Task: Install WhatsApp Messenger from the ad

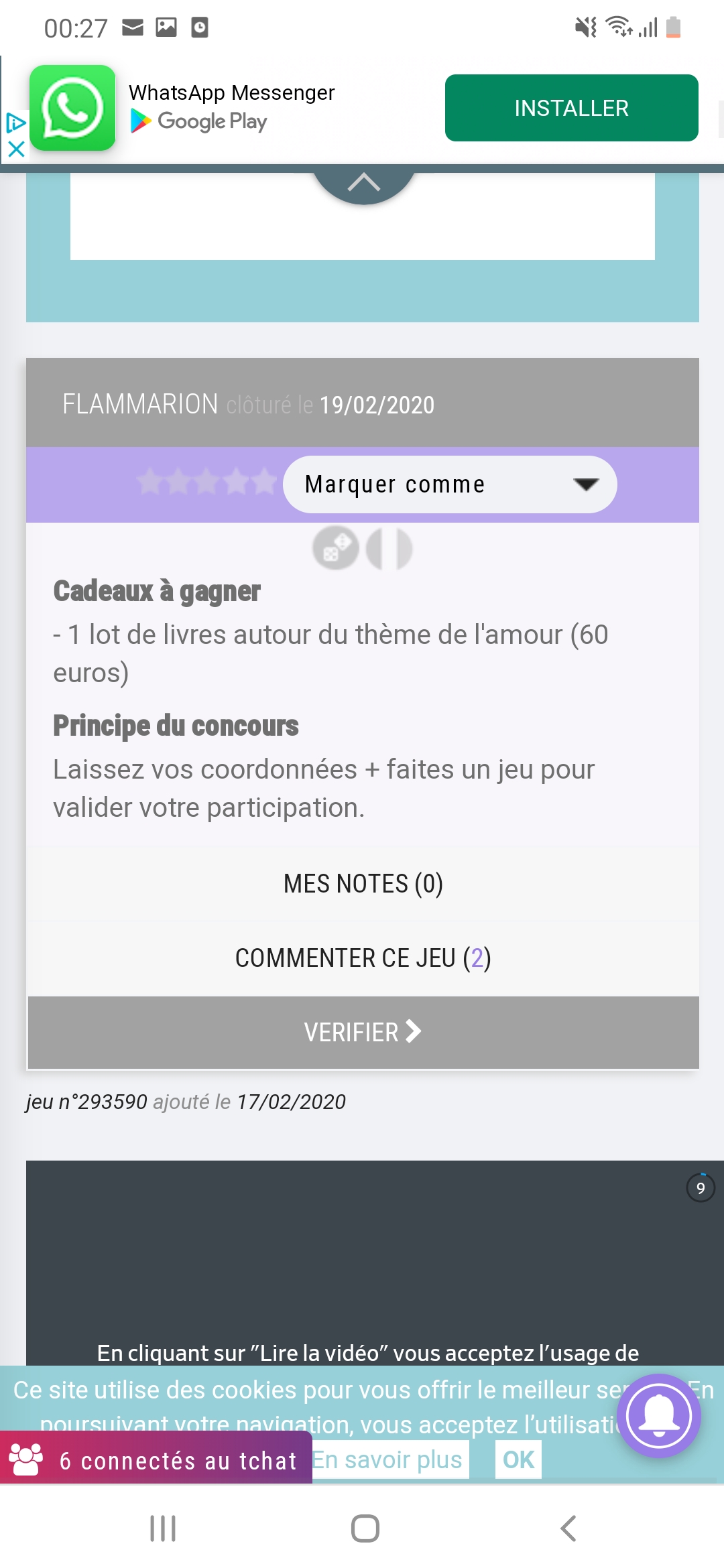Action: [571, 108]
